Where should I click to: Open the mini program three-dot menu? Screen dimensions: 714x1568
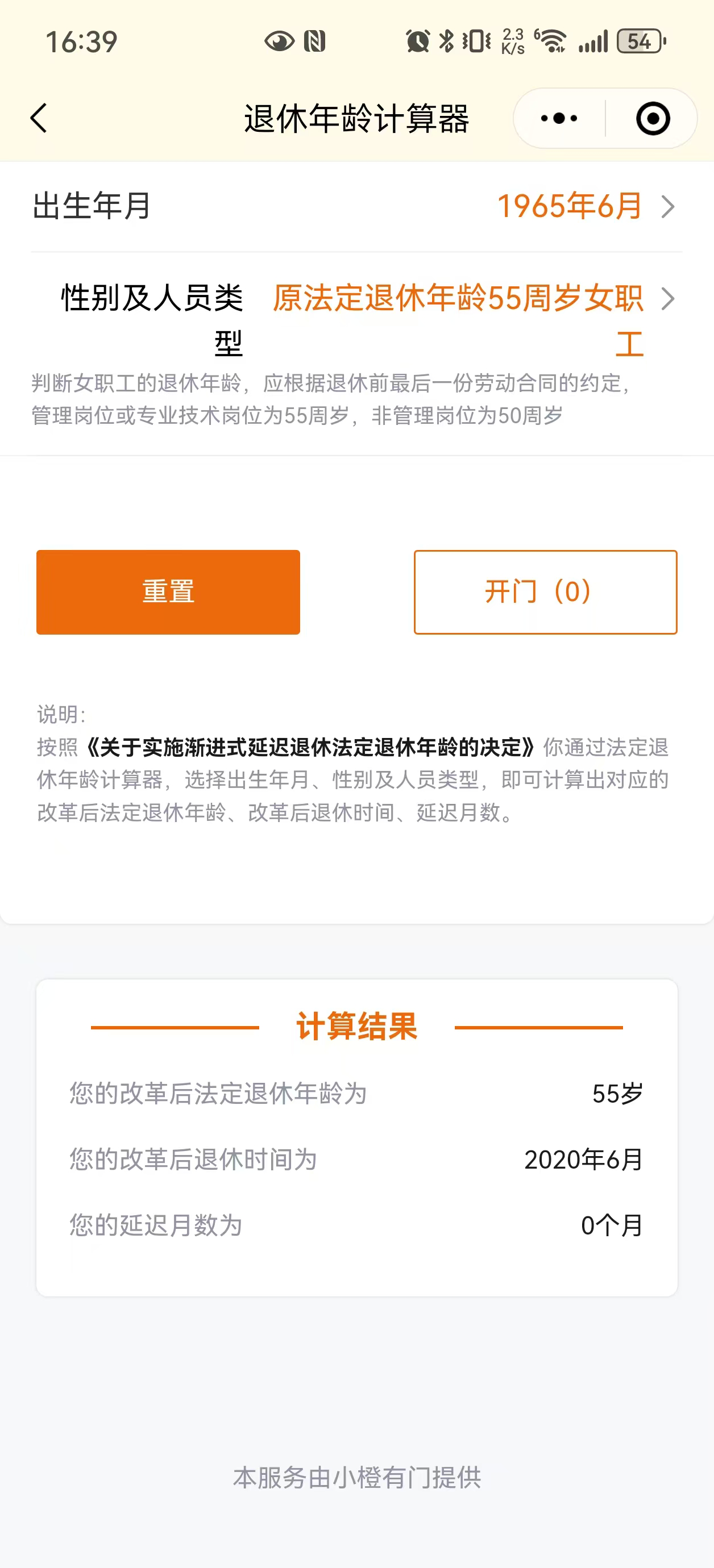pos(559,118)
